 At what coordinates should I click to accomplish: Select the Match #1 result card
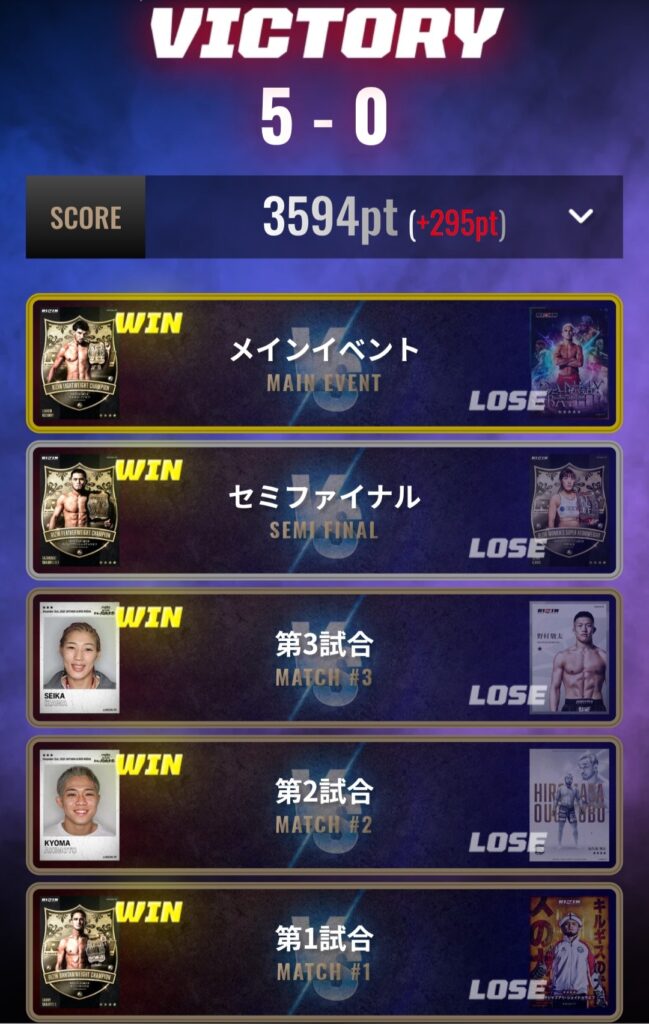[324, 951]
